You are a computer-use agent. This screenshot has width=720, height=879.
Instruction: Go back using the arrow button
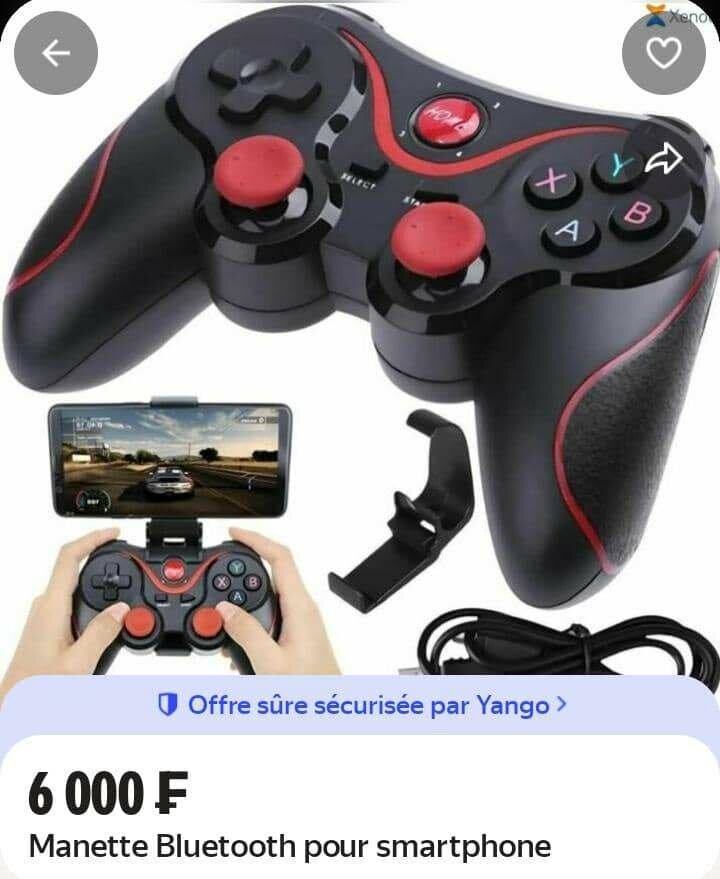[x=56, y=53]
